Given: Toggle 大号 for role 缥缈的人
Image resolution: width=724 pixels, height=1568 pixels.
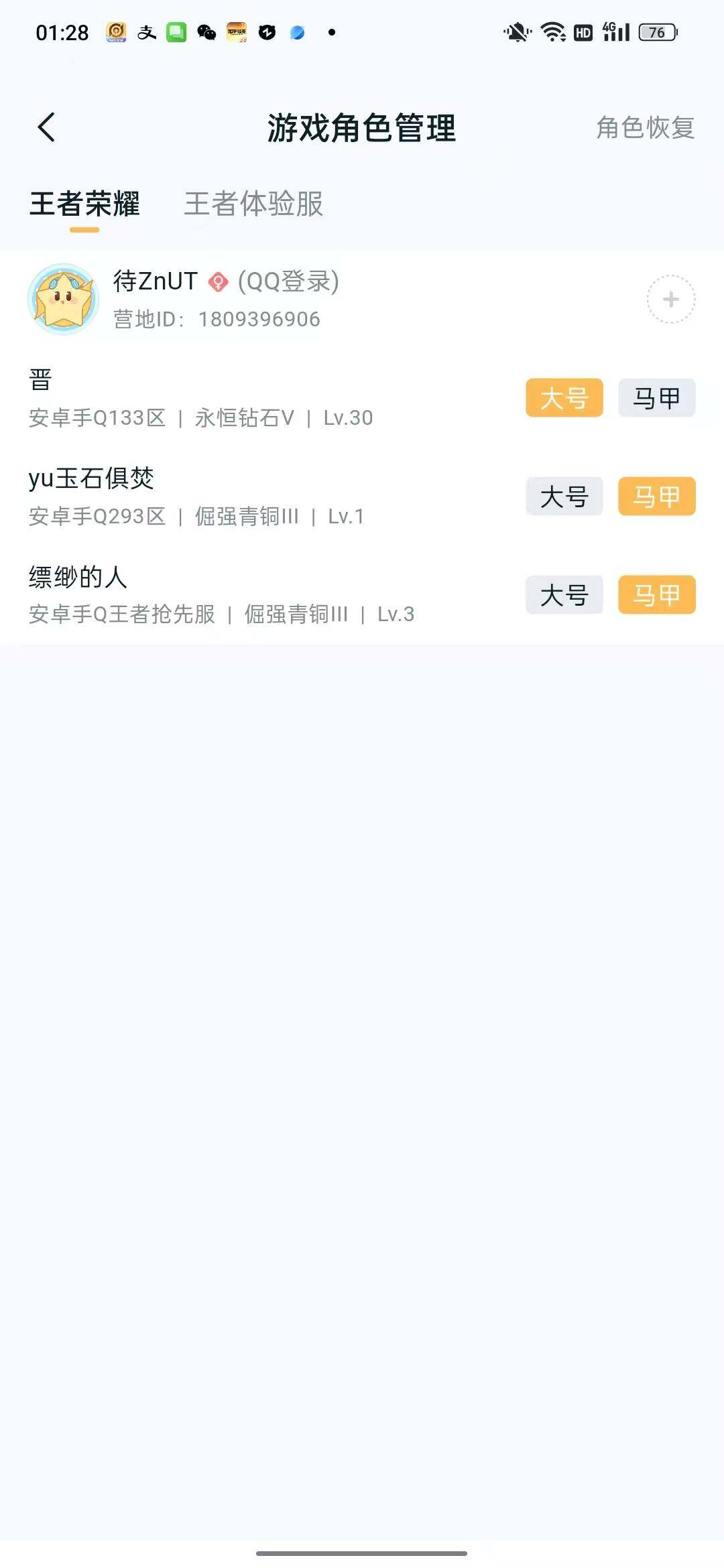Looking at the screenshot, I should (564, 595).
